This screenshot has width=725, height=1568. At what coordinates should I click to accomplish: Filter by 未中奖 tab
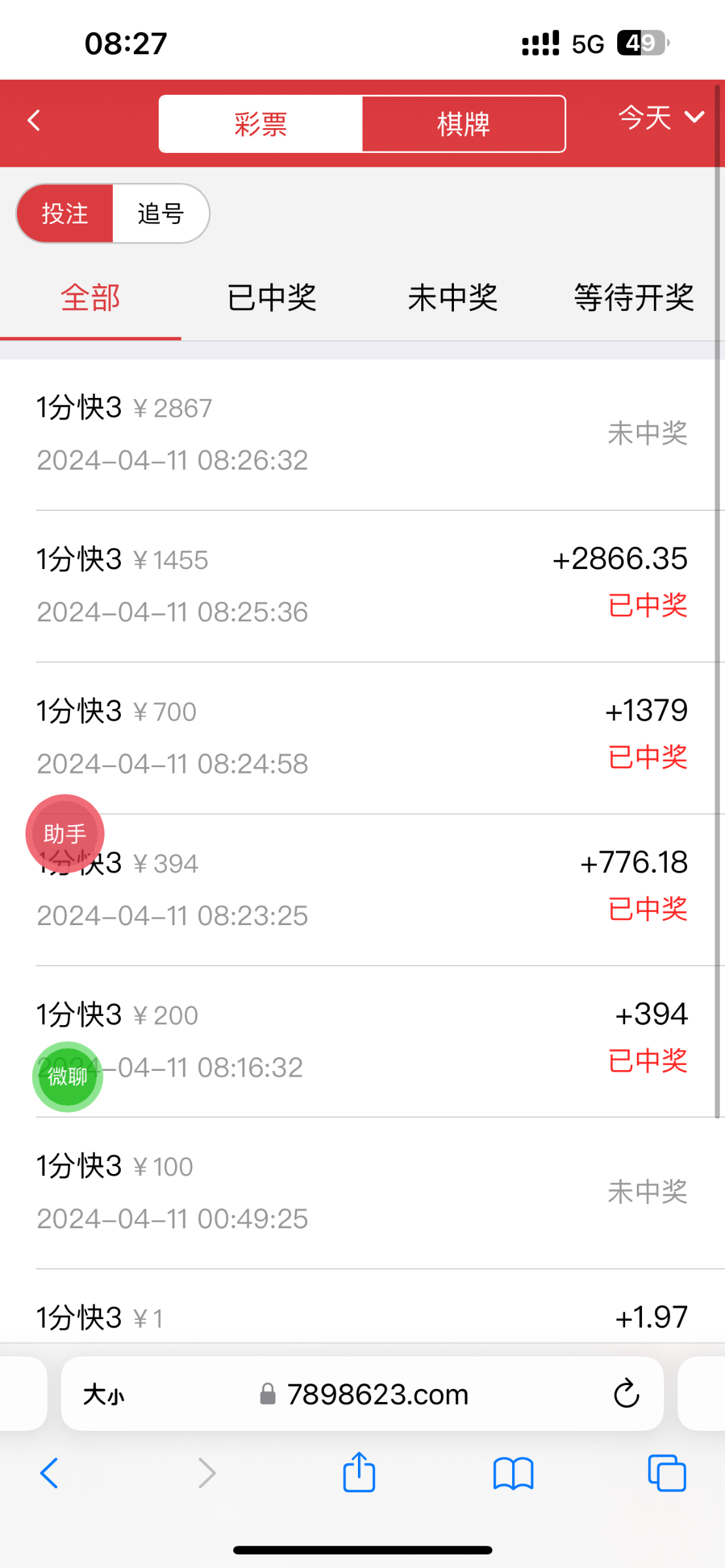(453, 298)
